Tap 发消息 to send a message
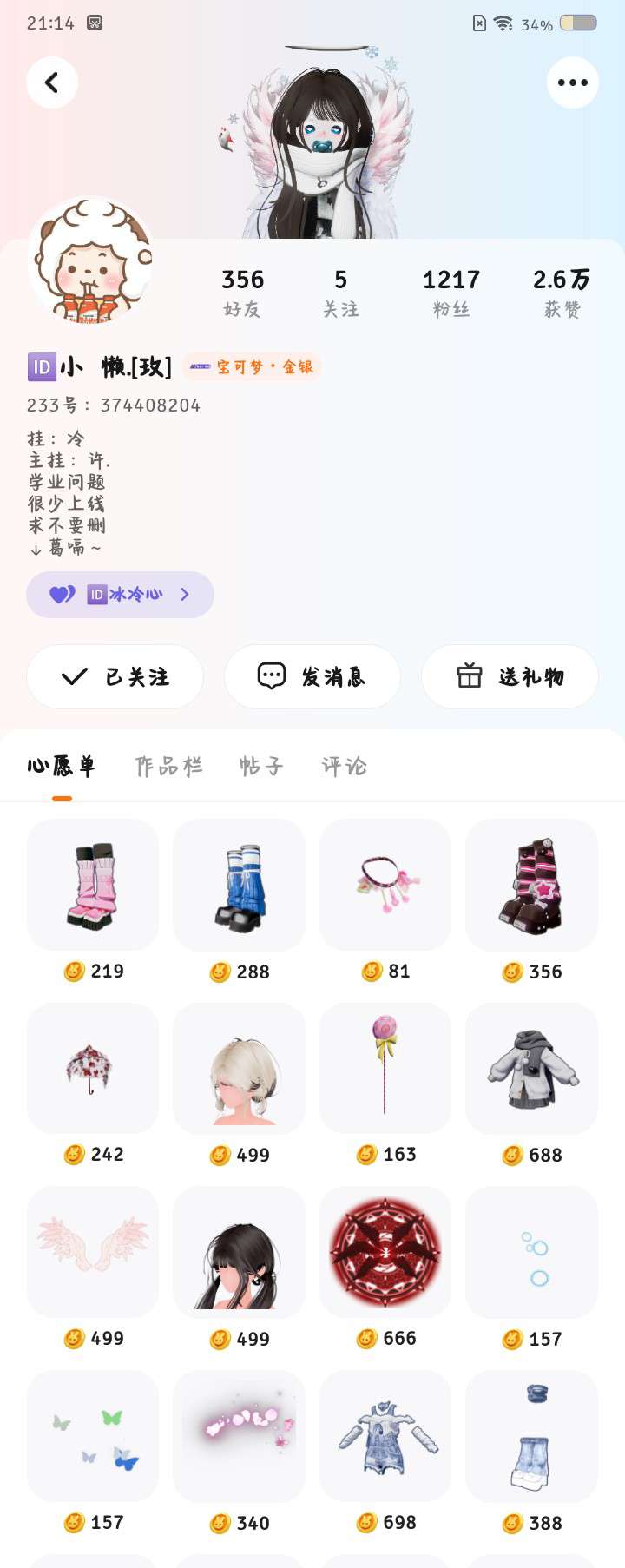The image size is (625, 1568). 312,676
